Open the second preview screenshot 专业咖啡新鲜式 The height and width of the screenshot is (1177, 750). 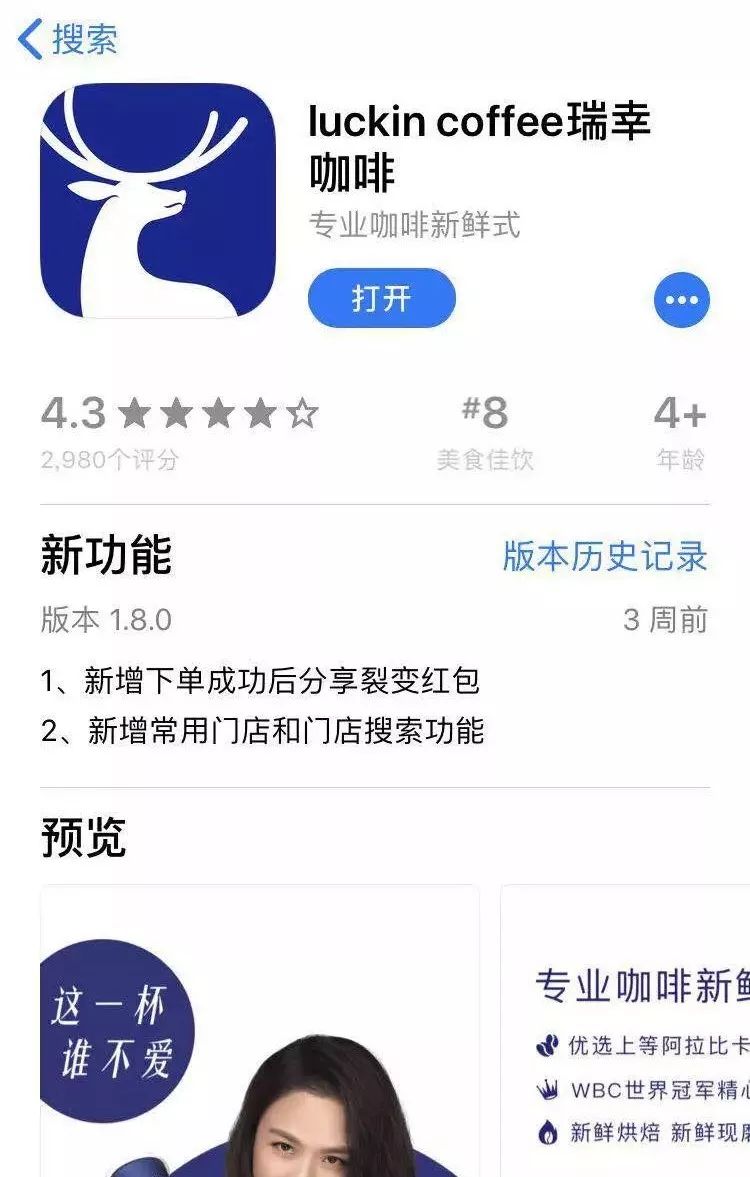click(626, 1030)
